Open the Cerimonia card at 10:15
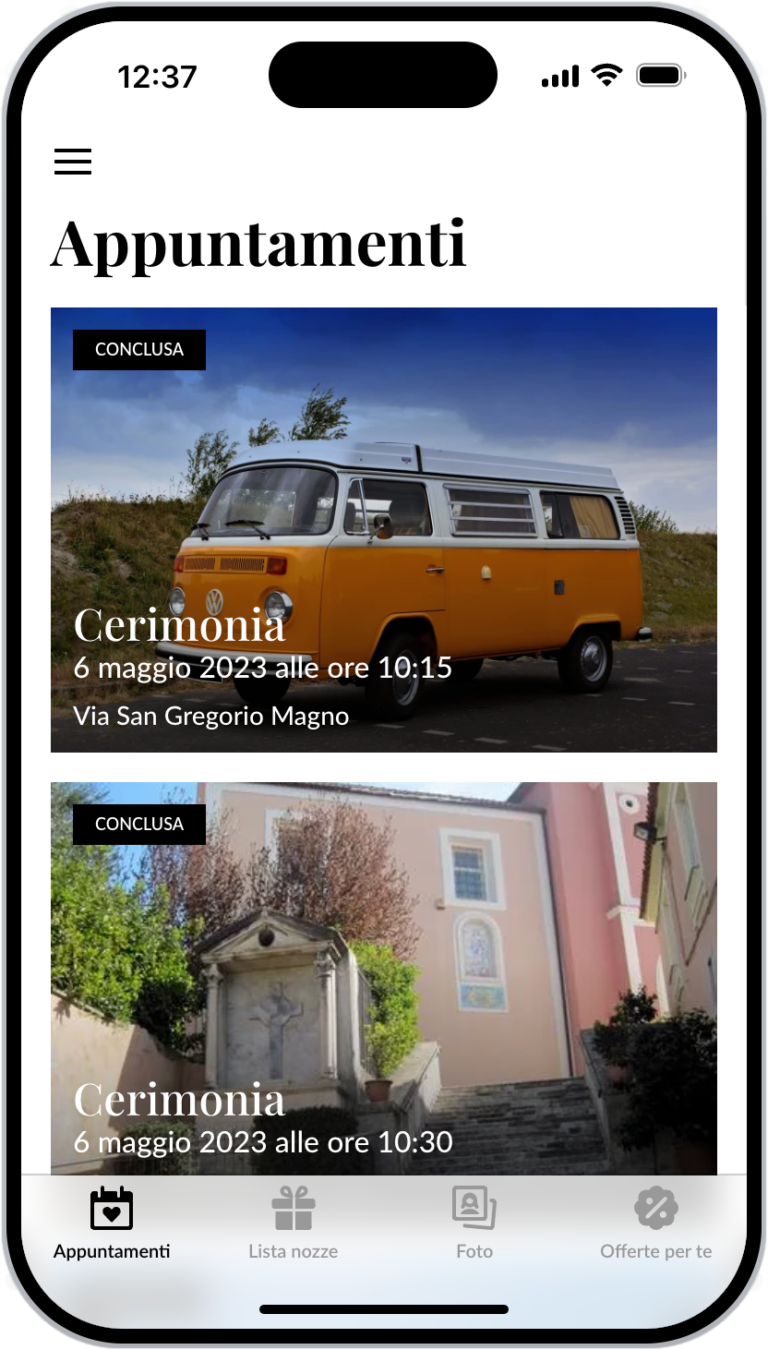 (384, 529)
